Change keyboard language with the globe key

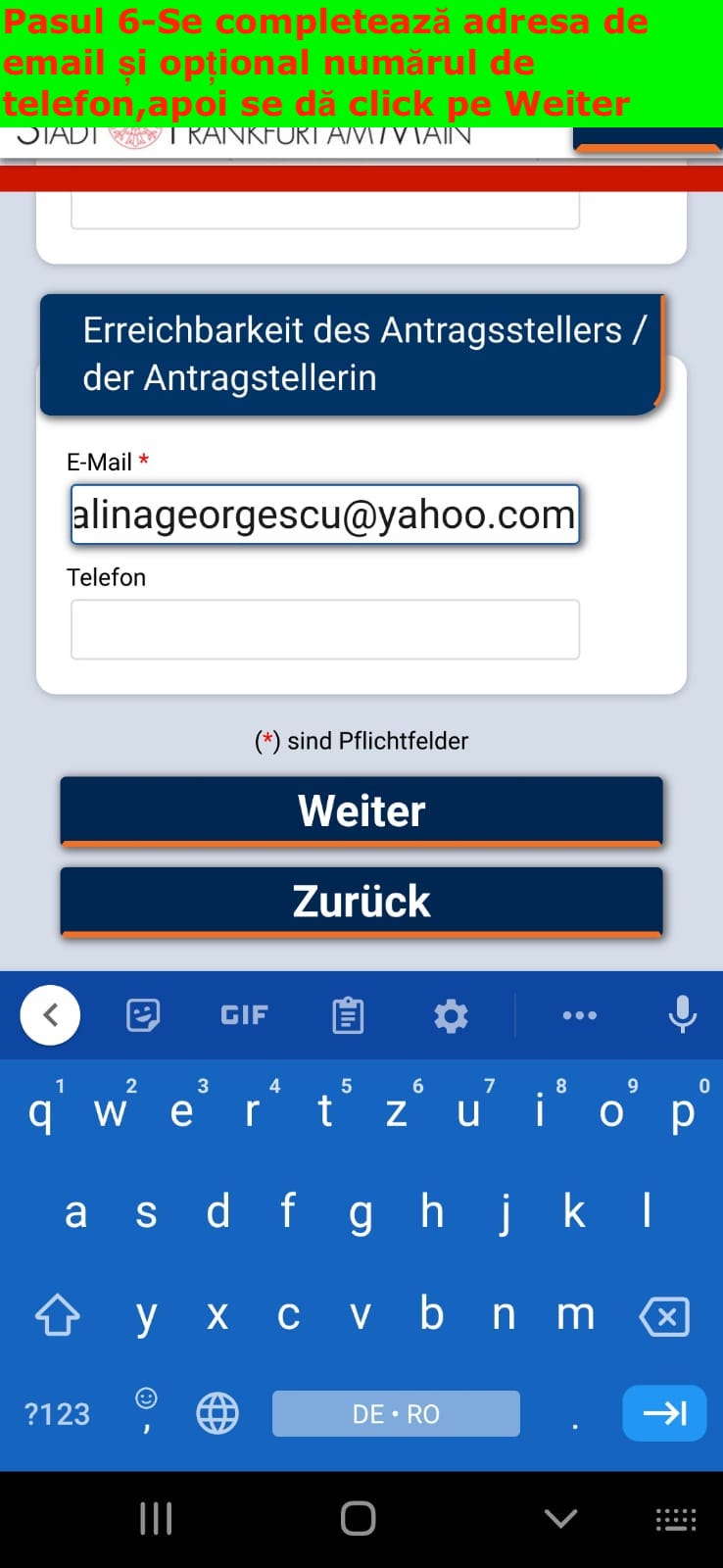[217, 1413]
